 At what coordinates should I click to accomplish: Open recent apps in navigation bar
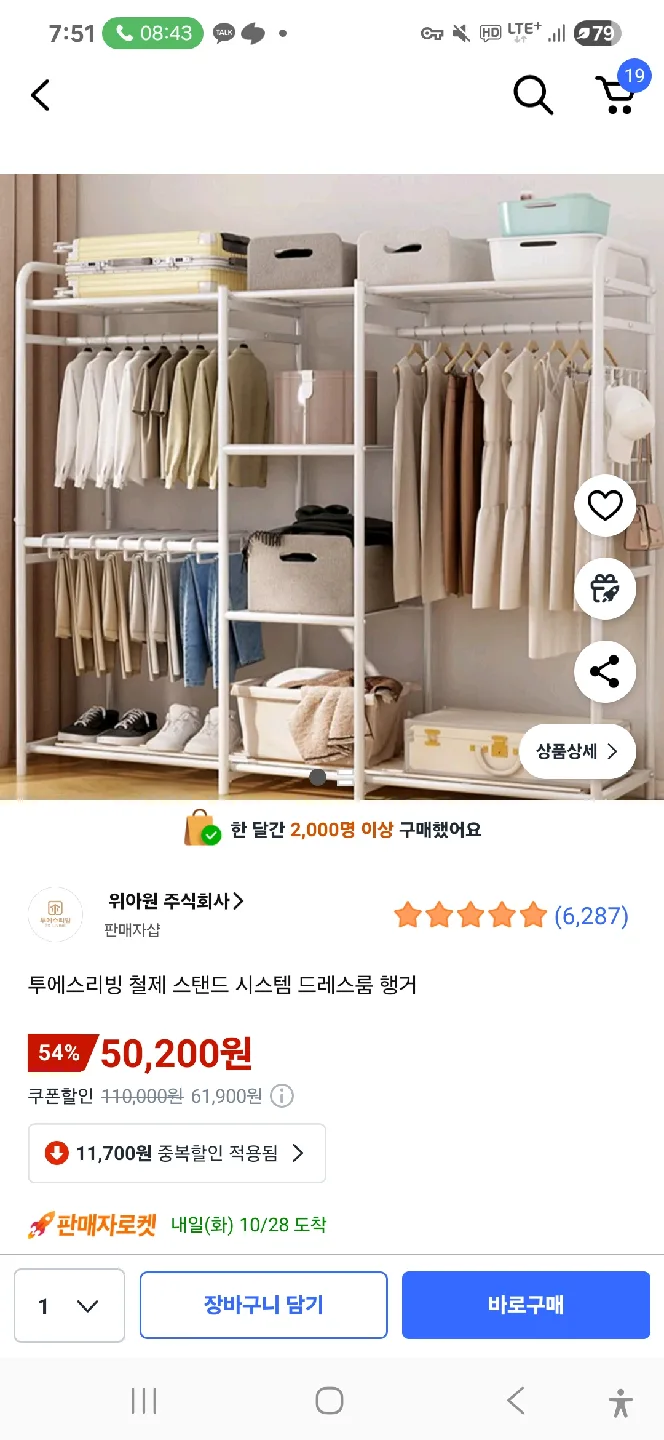[x=144, y=1401]
